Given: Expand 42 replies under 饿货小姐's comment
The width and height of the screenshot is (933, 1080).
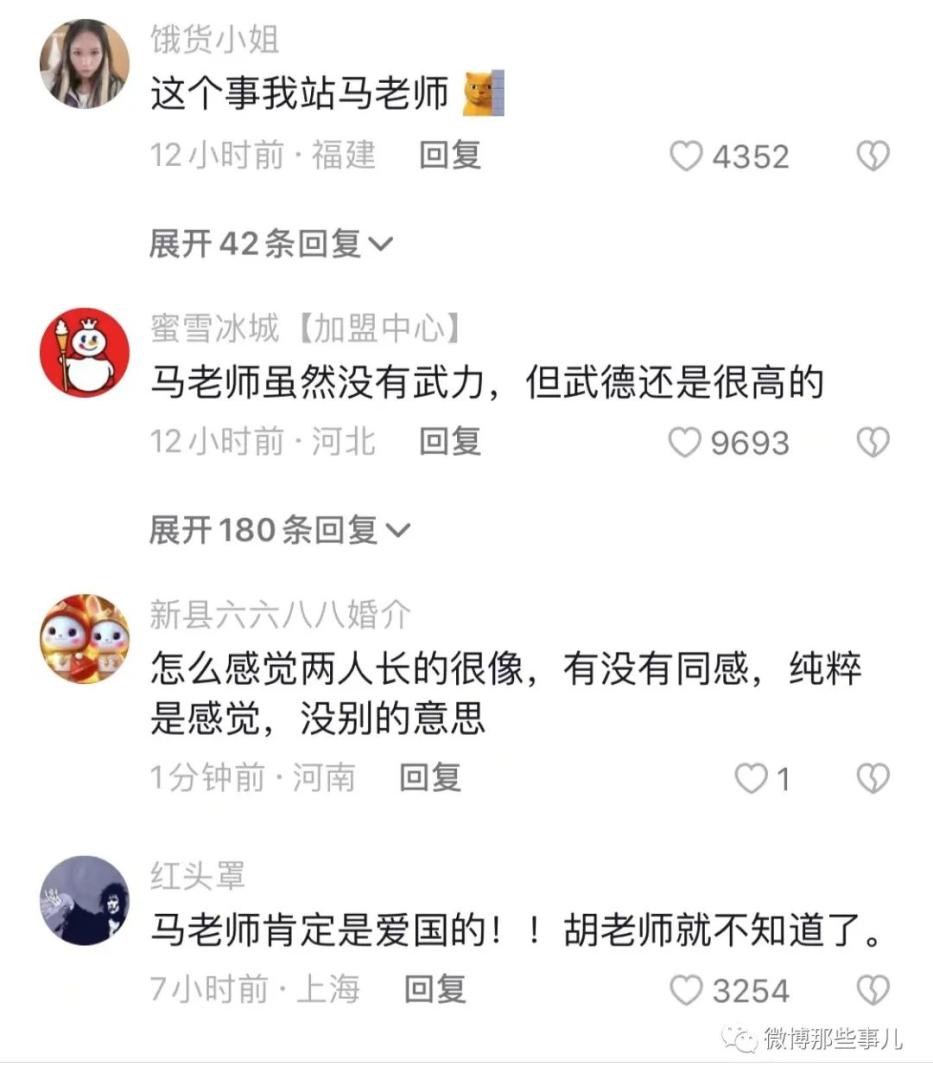Looking at the screenshot, I should [271, 243].
